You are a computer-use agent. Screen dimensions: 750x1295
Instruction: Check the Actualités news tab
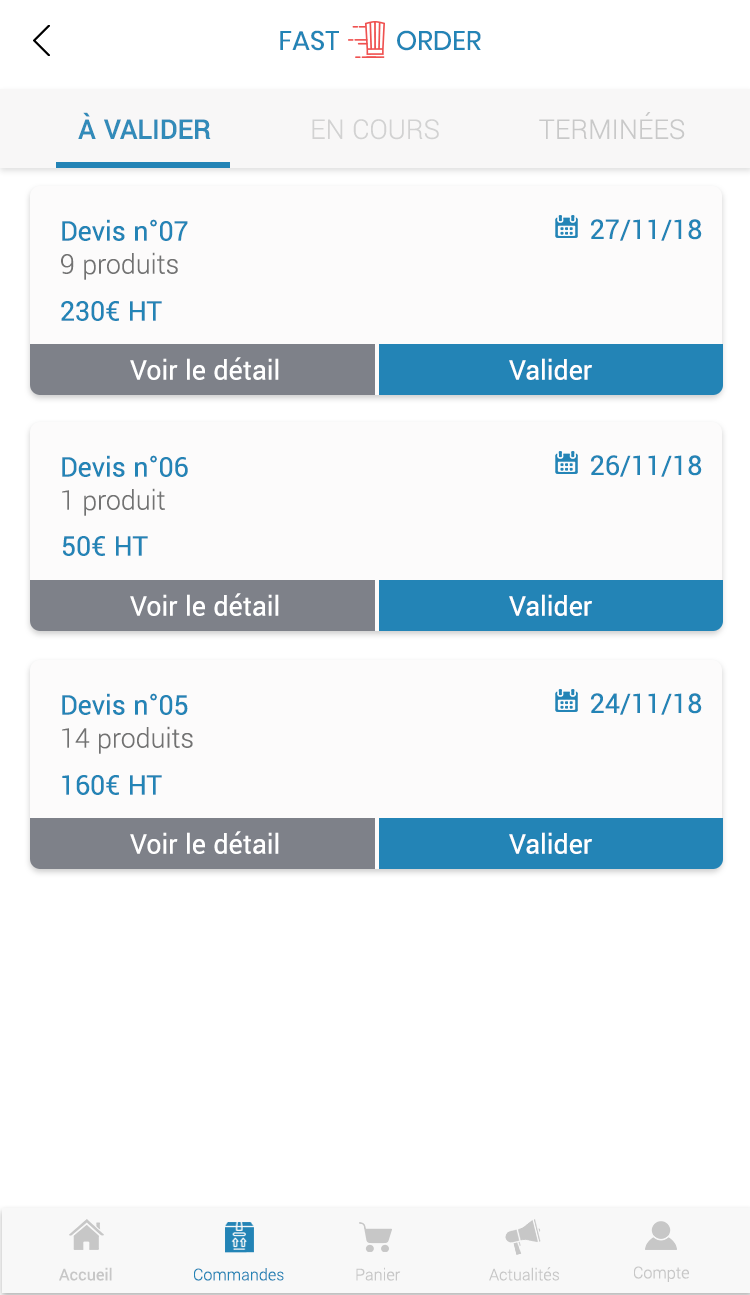click(x=524, y=1250)
